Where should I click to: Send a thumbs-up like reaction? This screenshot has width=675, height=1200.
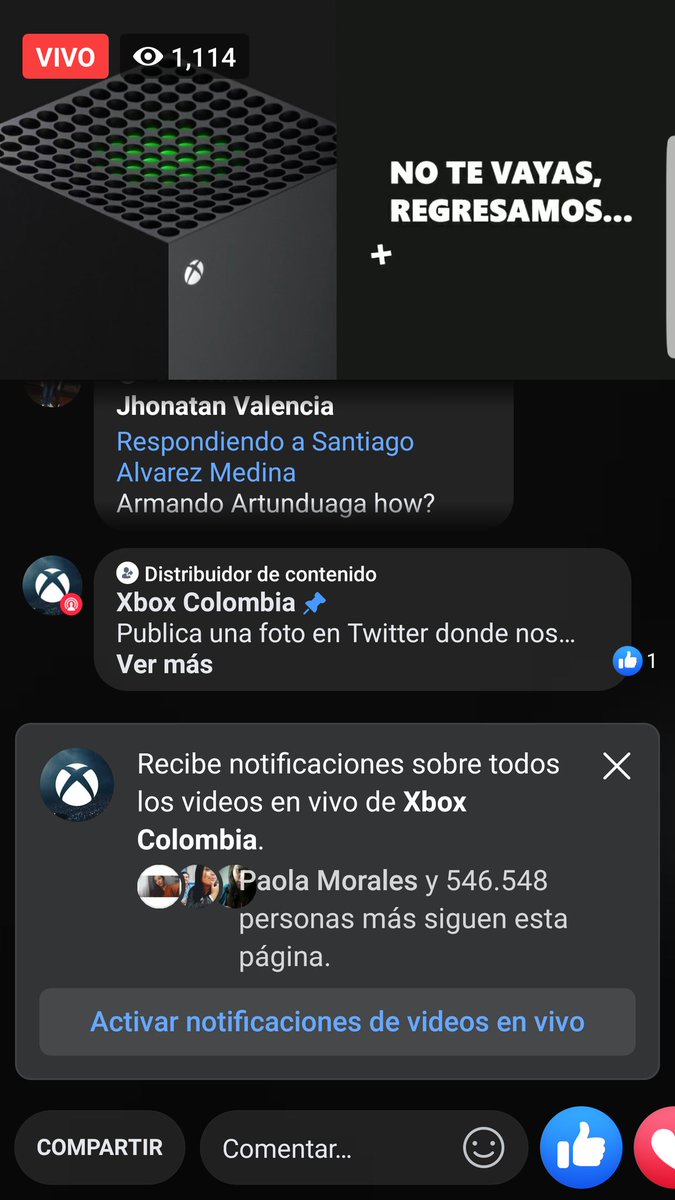point(581,1147)
